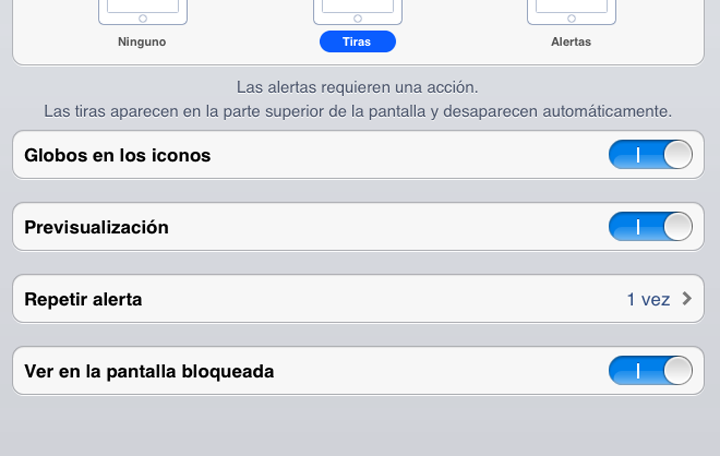Select the Ninguno alert style

tap(142, 28)
